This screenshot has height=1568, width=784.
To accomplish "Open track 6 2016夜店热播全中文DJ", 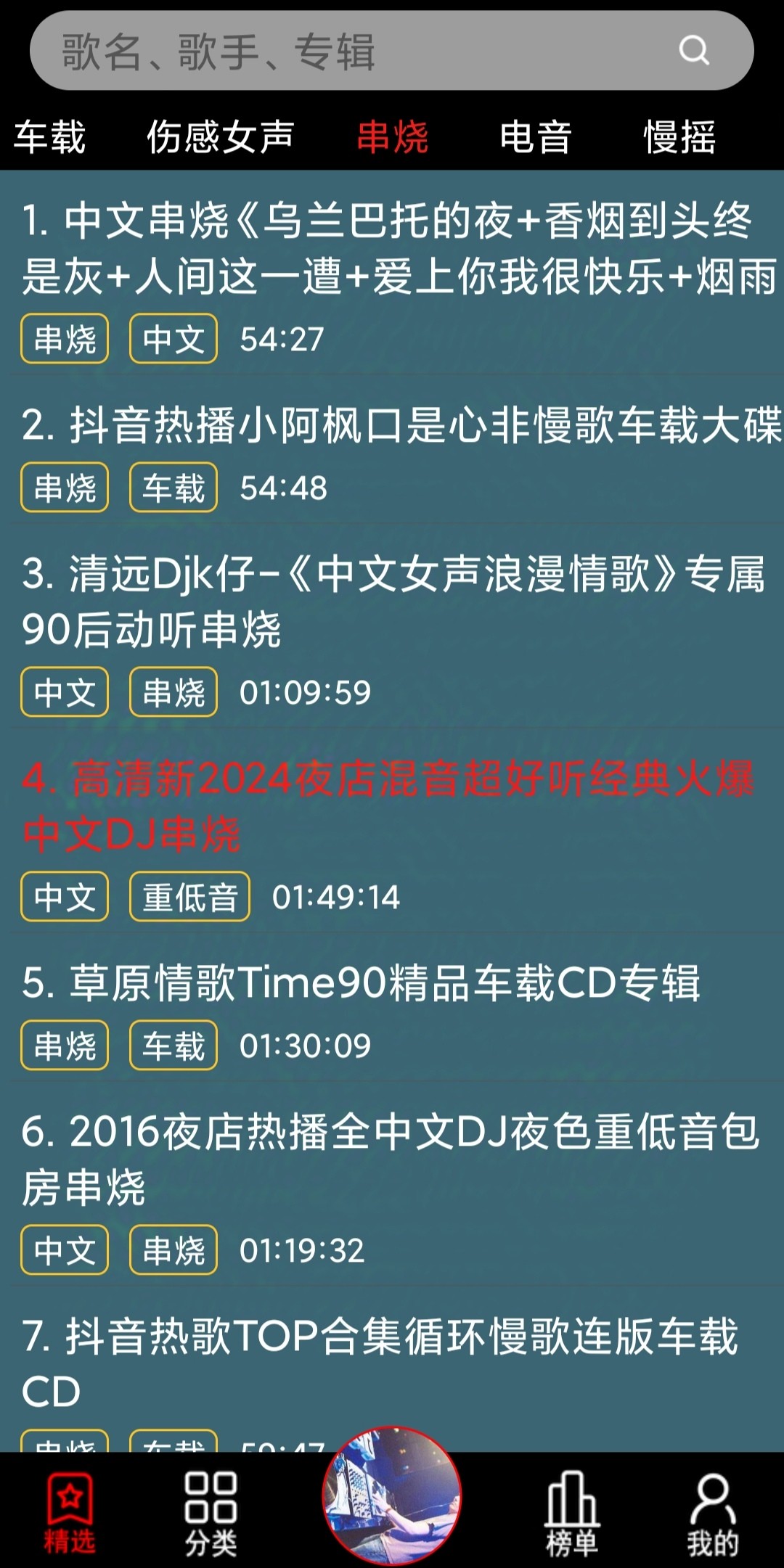I will click(x=392, y=1159).
